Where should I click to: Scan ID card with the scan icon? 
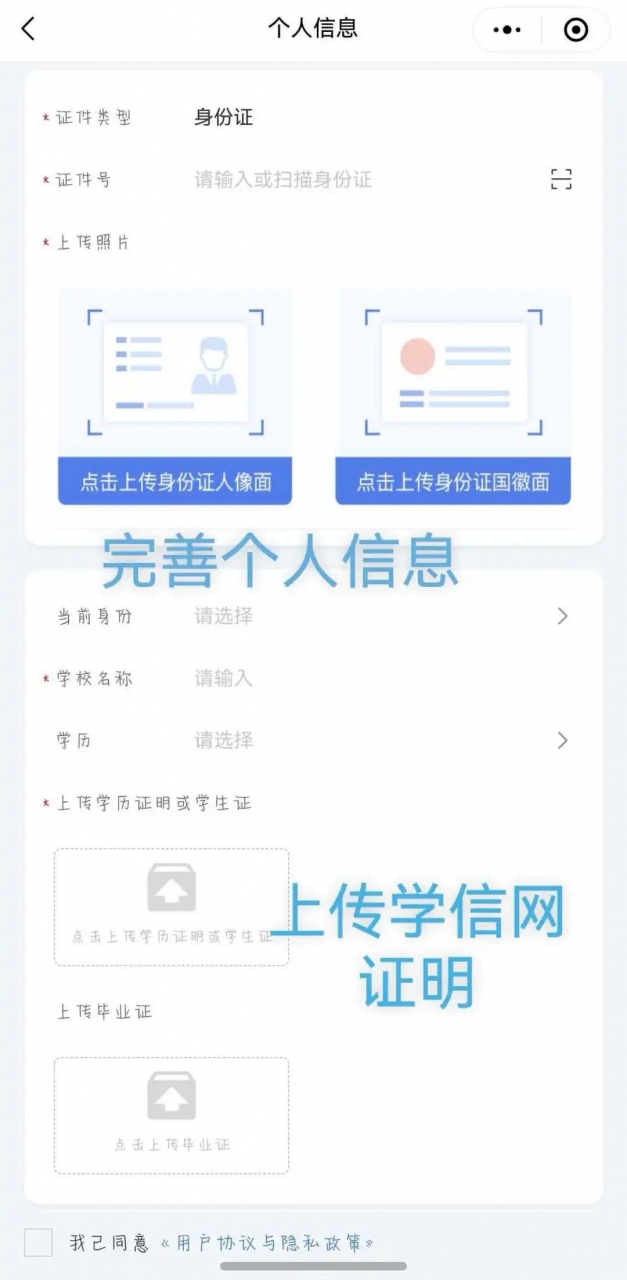point(561,180)
